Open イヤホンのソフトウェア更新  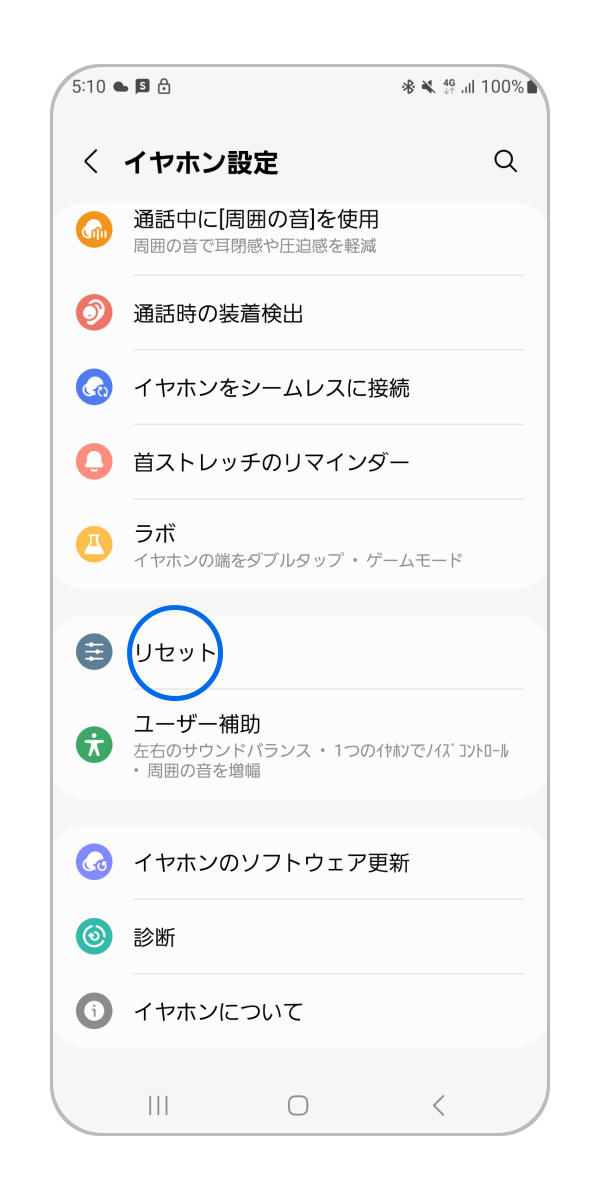coord(300,863)
